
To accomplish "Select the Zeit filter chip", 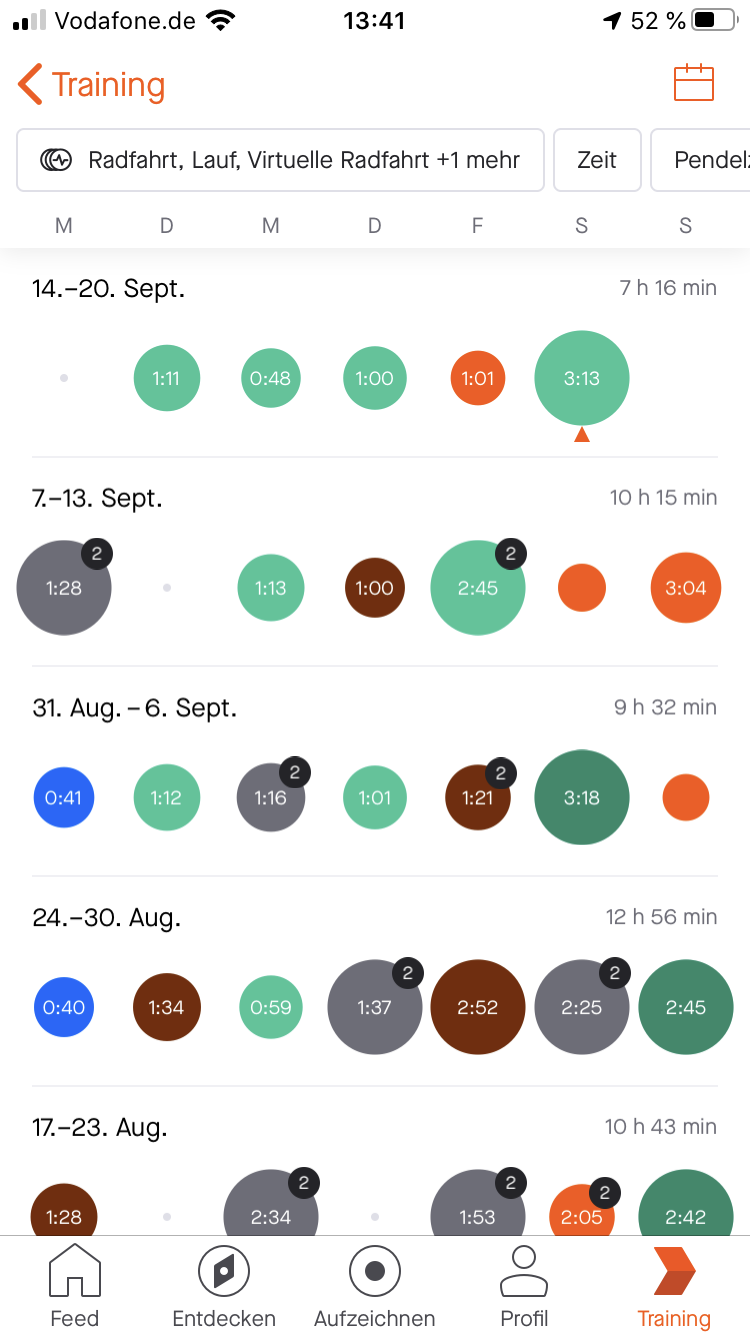I will tap(597, 160).
